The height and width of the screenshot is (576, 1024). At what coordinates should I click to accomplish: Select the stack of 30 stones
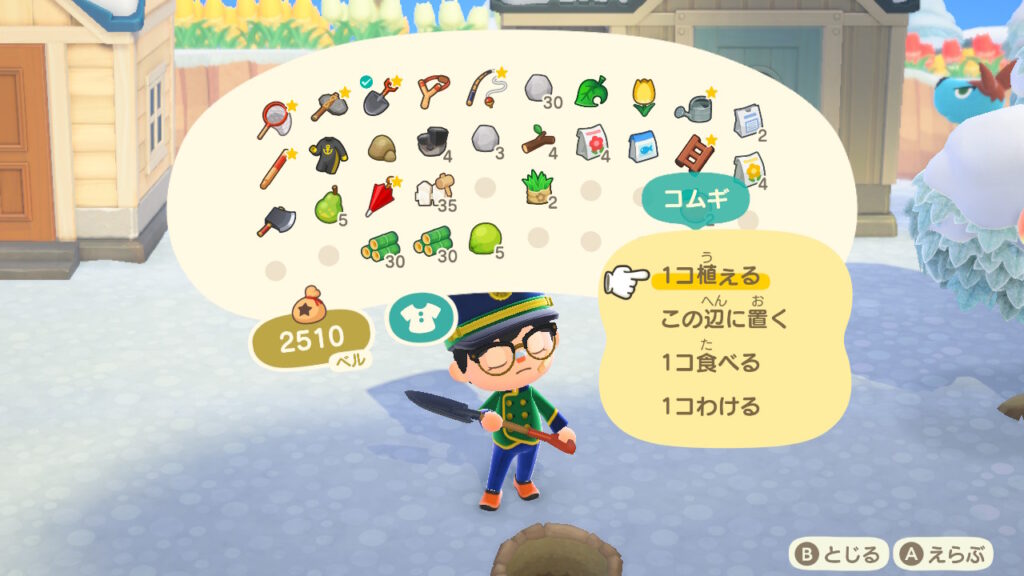point(539,88)
